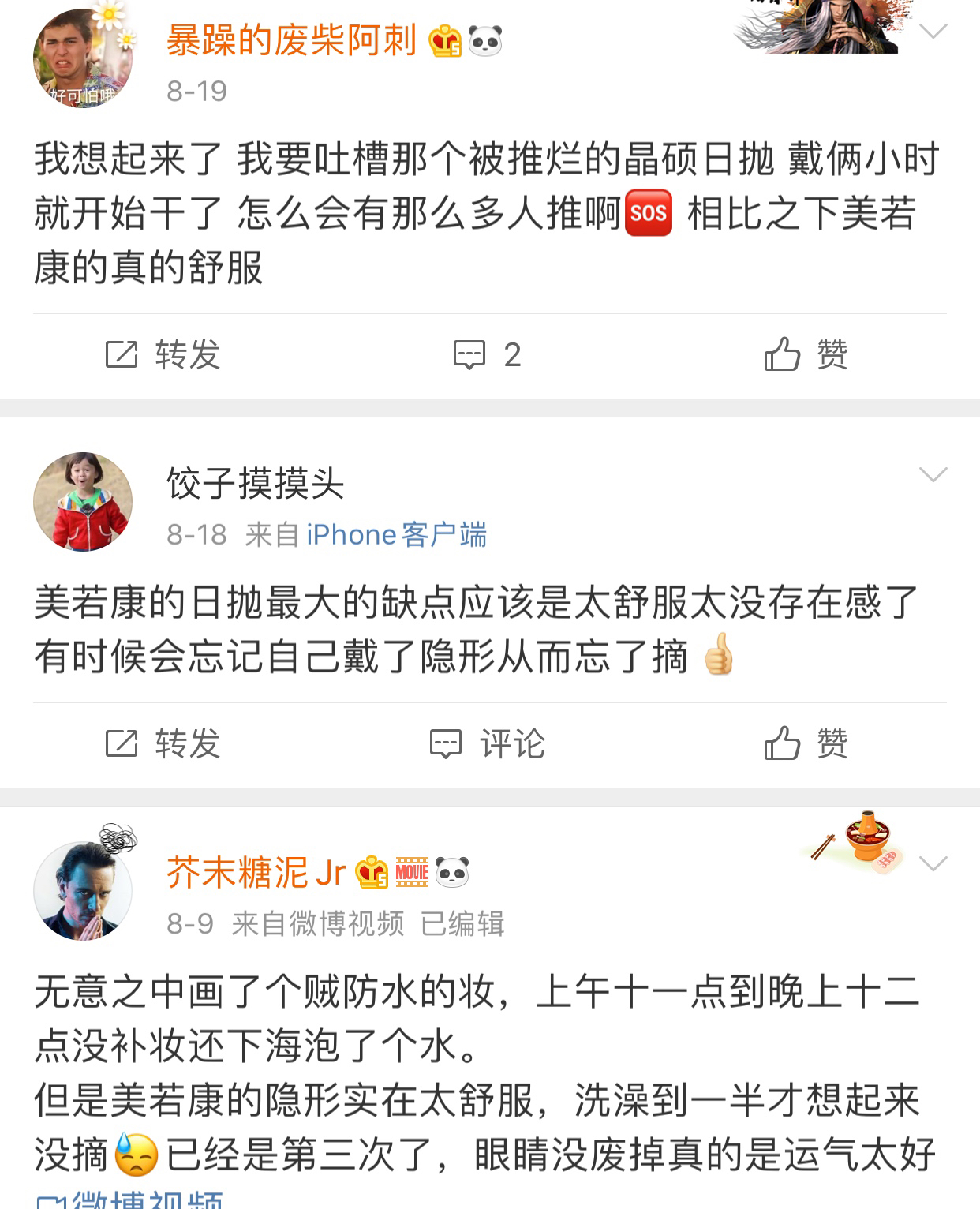The width and height of the screenshot is (980, 1209).
Task: Repost 暴躁的废柴阿刺's post
Action: point(163,355)
